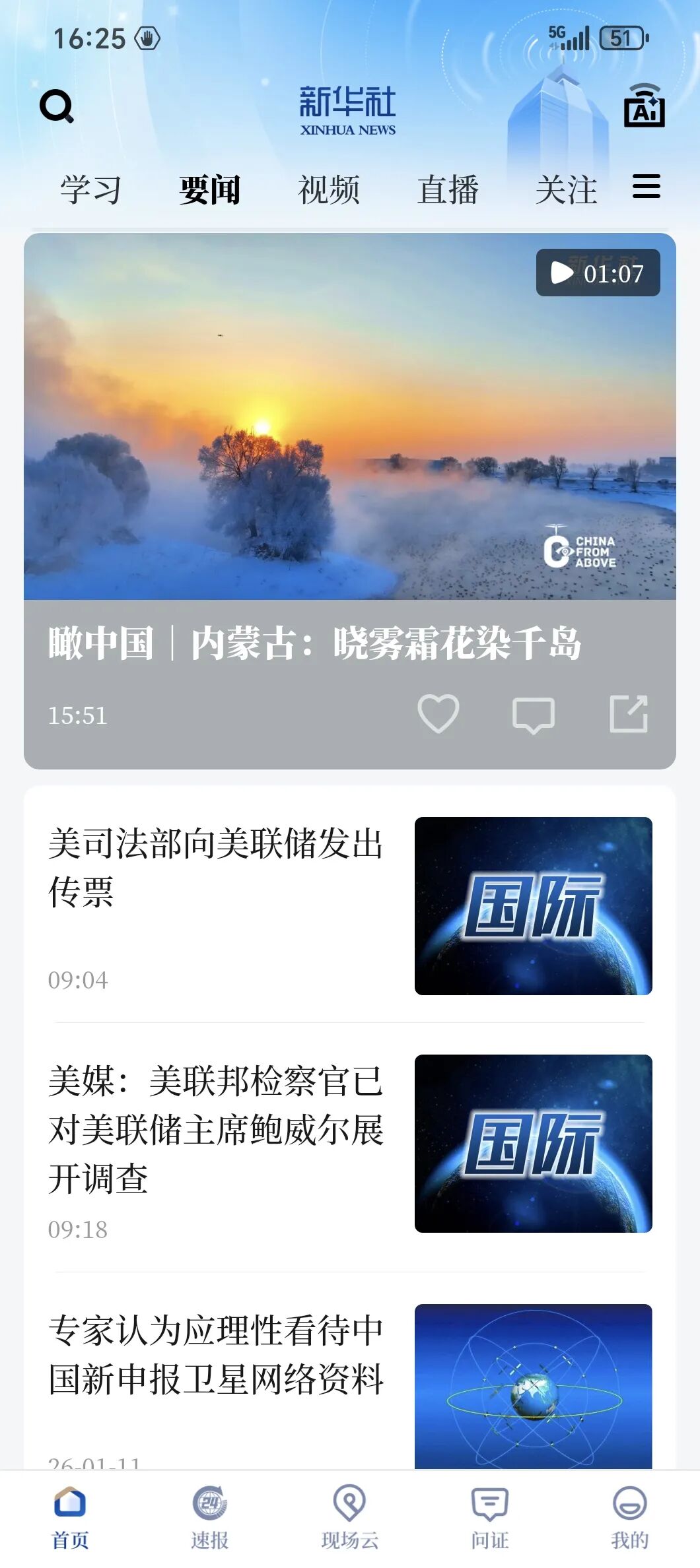Comment on the 晓雾霜花染千岛 video
This screenshot has height=1568, width=700.
click(534, 715)
